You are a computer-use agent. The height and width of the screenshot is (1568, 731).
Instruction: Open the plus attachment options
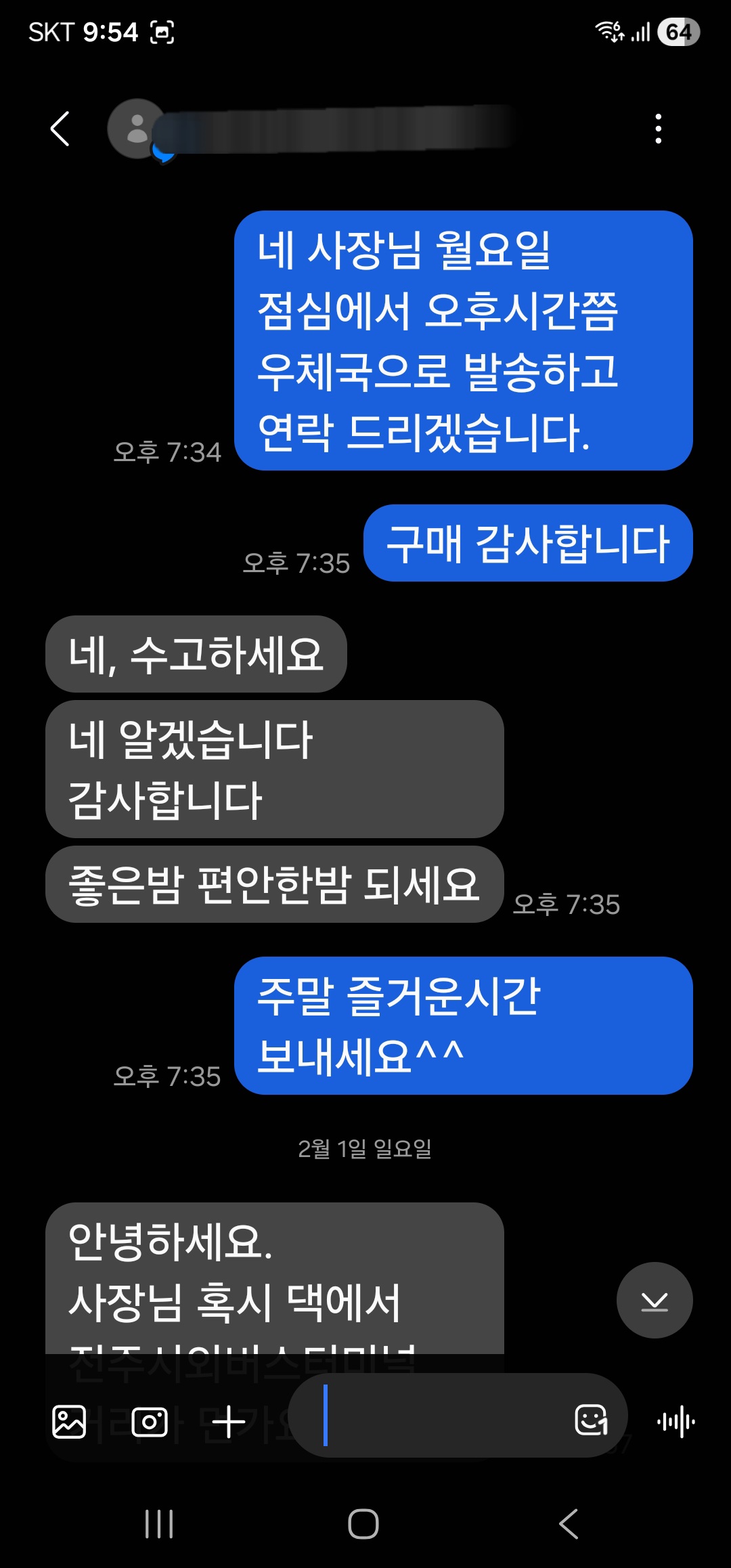(x=229, y=1421)
